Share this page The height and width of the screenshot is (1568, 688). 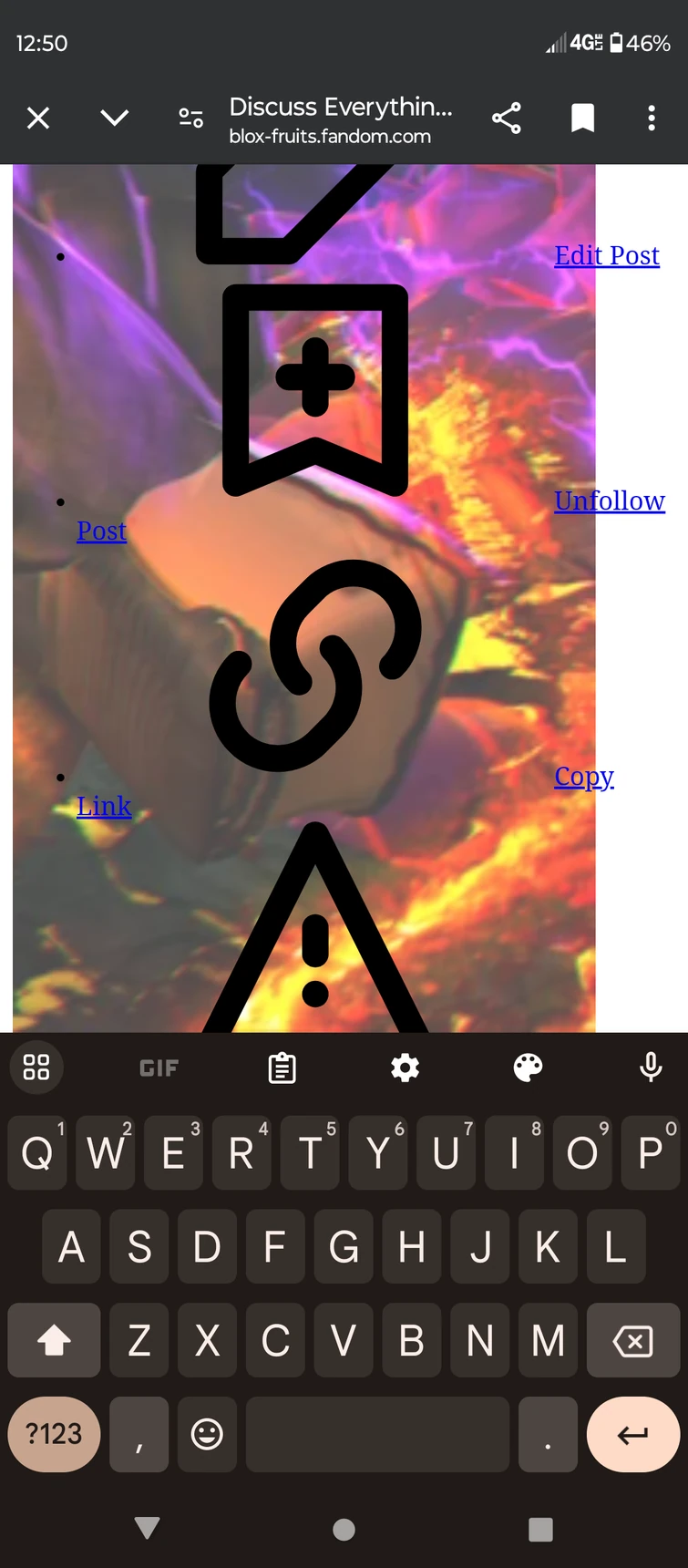pos(506,118)
